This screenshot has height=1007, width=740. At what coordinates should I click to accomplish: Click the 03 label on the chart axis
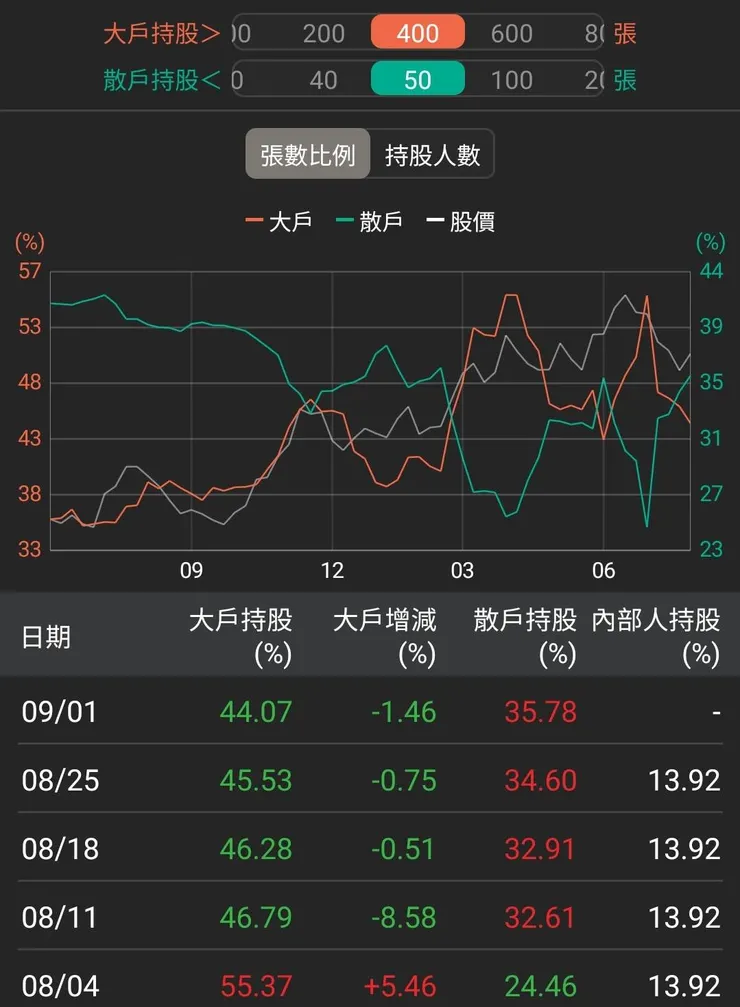coord(462,571)
